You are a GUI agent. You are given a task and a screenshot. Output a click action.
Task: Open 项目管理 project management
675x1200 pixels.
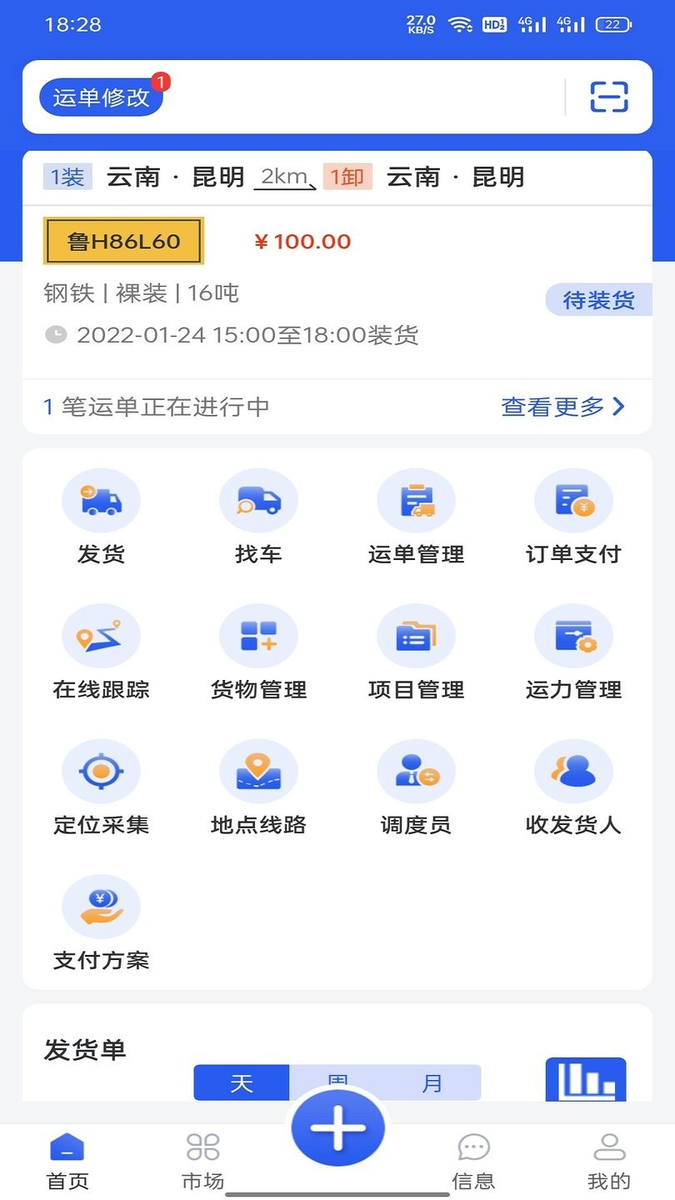click(x=416, y=652)
